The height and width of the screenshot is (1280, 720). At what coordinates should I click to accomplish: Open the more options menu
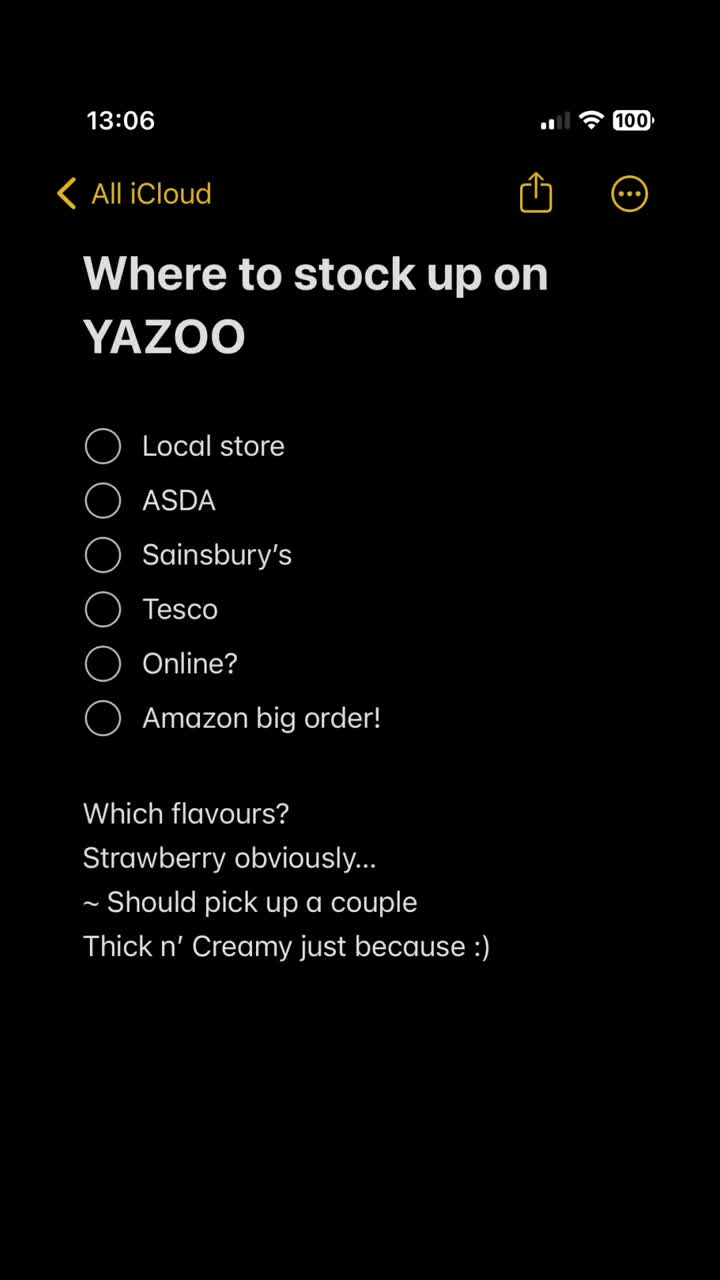pos(630,194)
